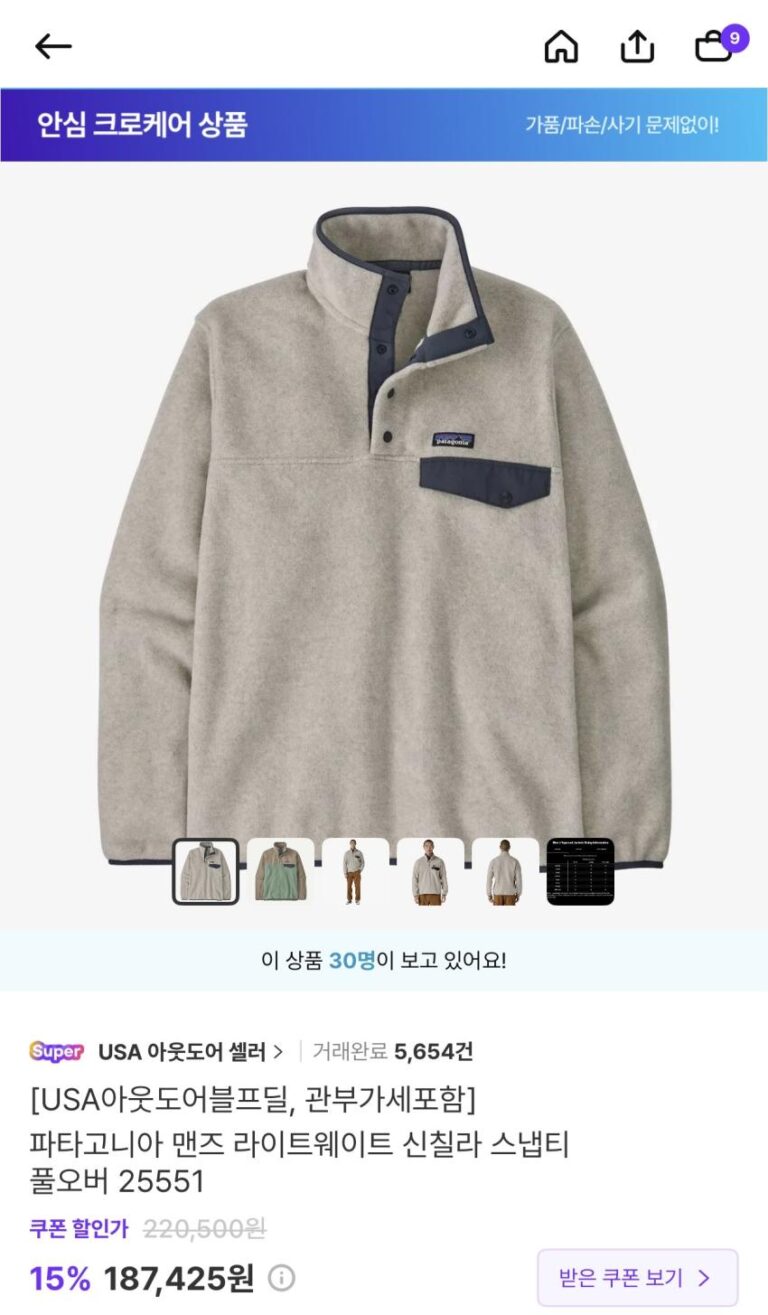This screenshot has width=768, height=1315.
Task: Select the green pullover thumbnail
Action: (x=280, y=872)
